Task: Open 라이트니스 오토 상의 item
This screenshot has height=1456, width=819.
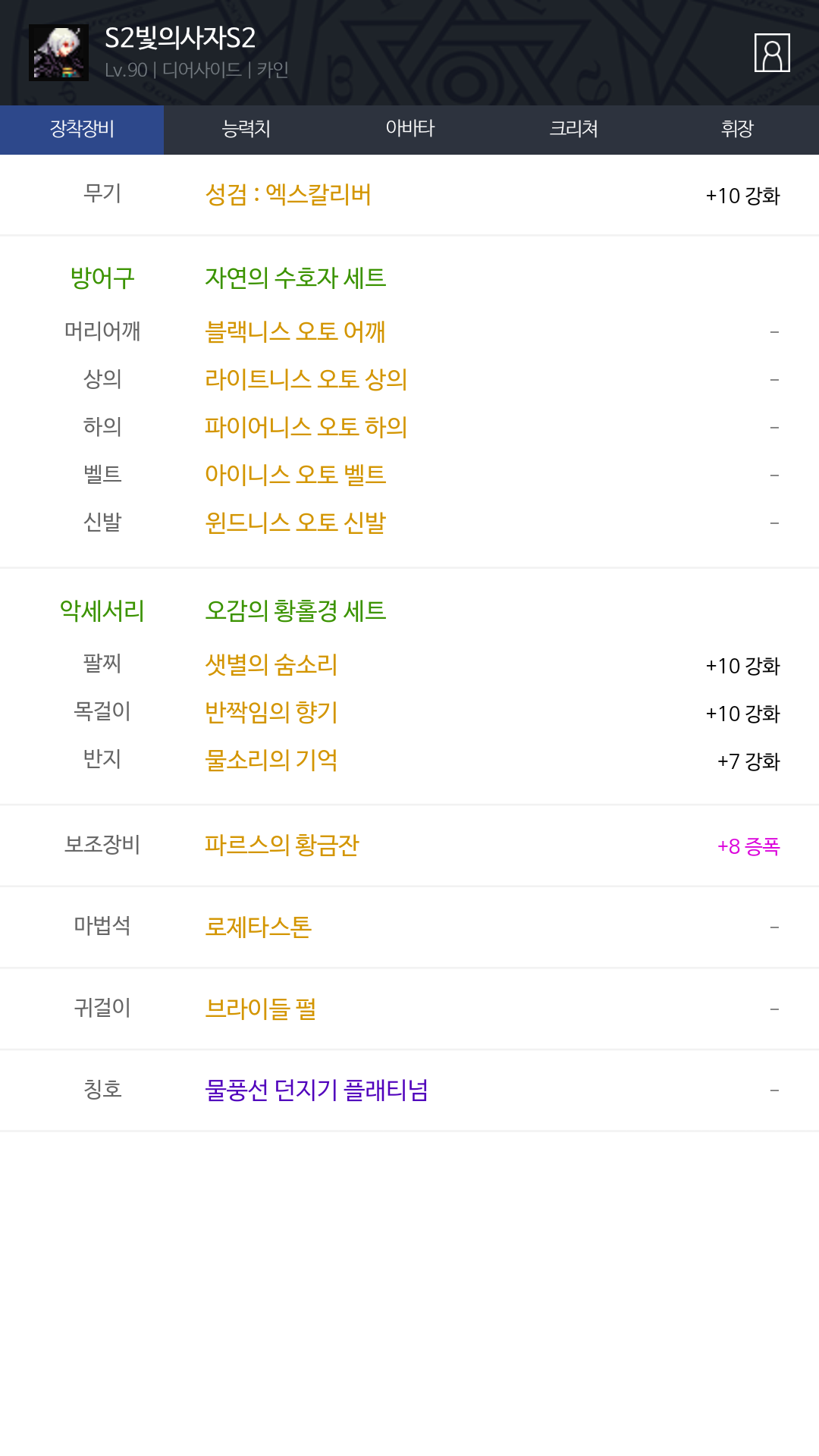Action: click(306, 379)
